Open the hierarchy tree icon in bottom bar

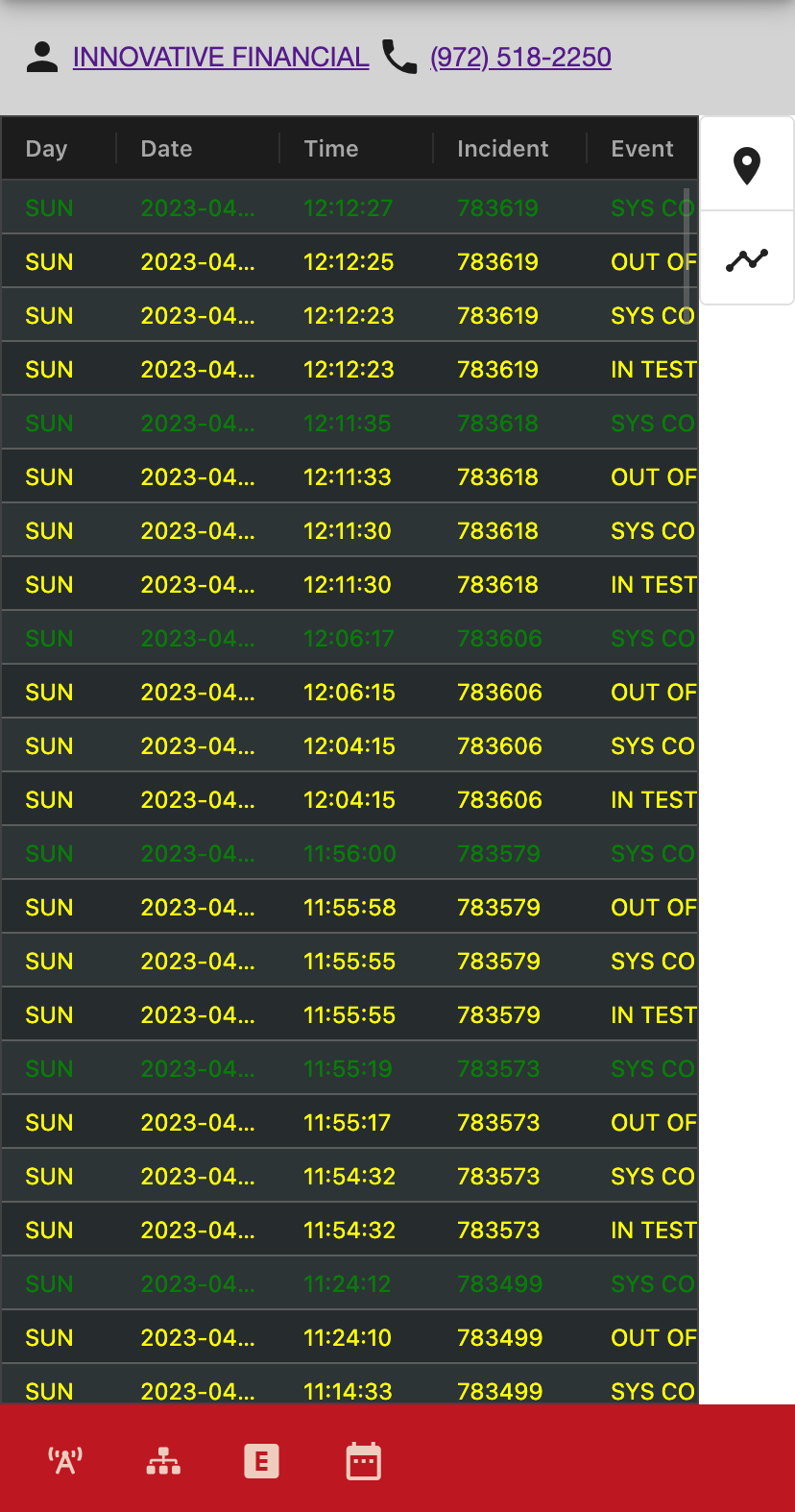(163, 1462)
